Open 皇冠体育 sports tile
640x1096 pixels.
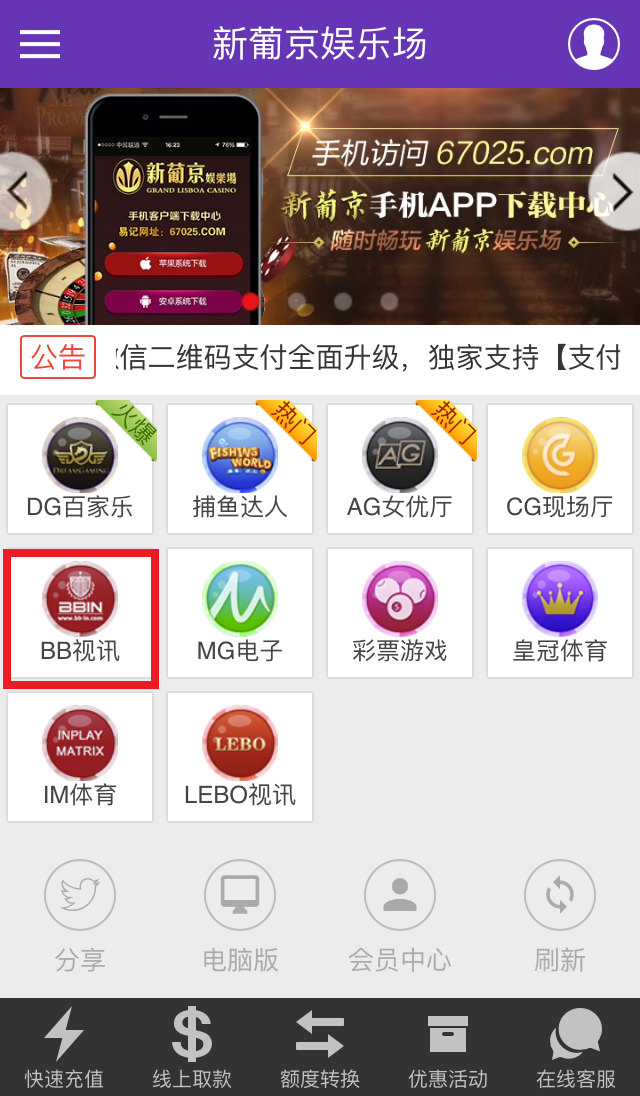[560, 613]
